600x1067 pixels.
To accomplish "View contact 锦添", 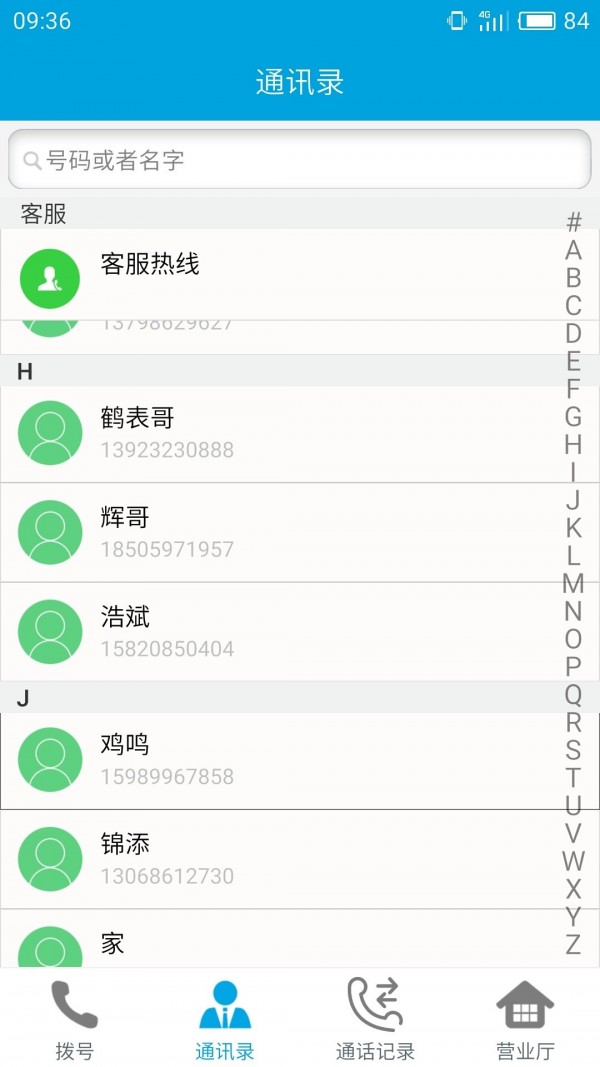I will (x=299, y=859).
